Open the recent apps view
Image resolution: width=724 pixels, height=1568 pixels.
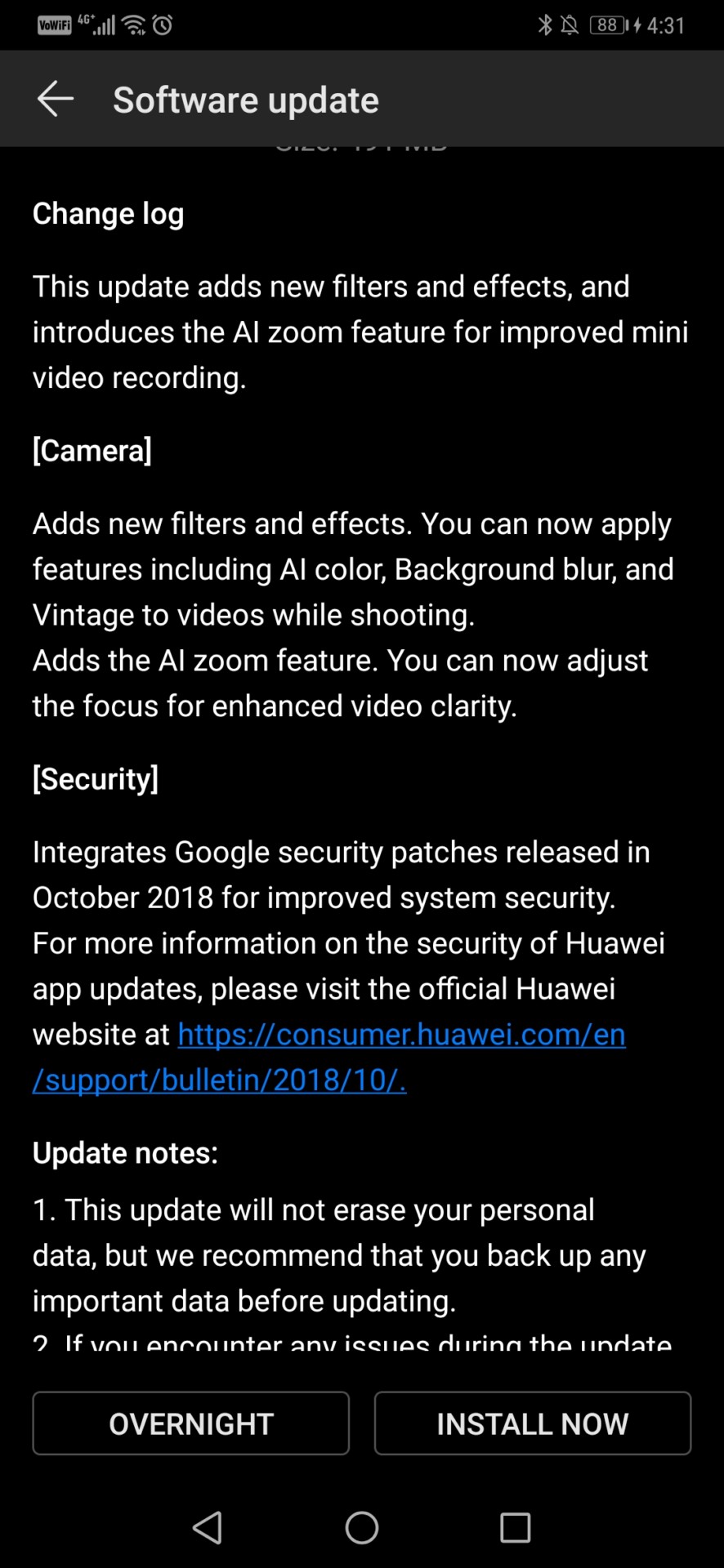click(x=516, y=1527)
